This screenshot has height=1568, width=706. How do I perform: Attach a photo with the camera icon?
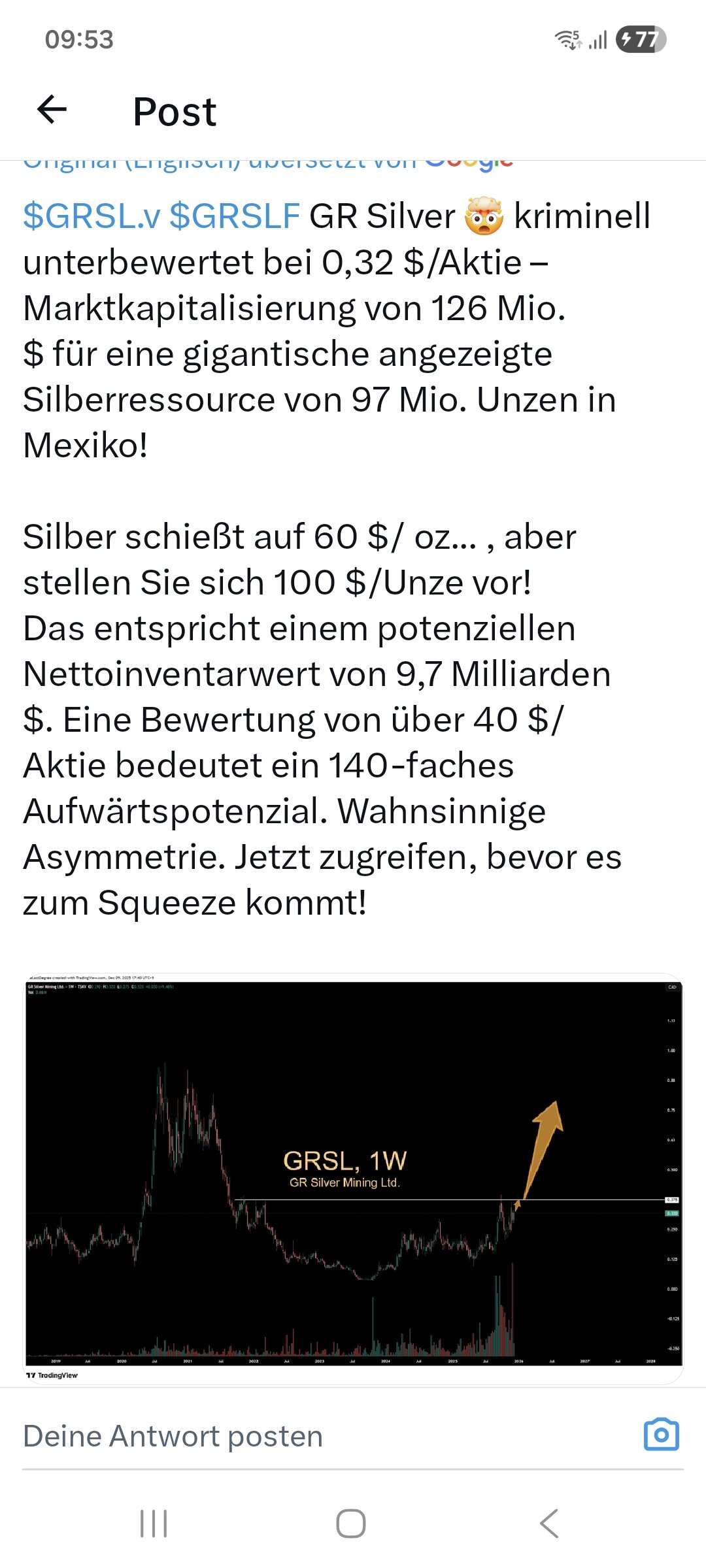coord(661,1435)
